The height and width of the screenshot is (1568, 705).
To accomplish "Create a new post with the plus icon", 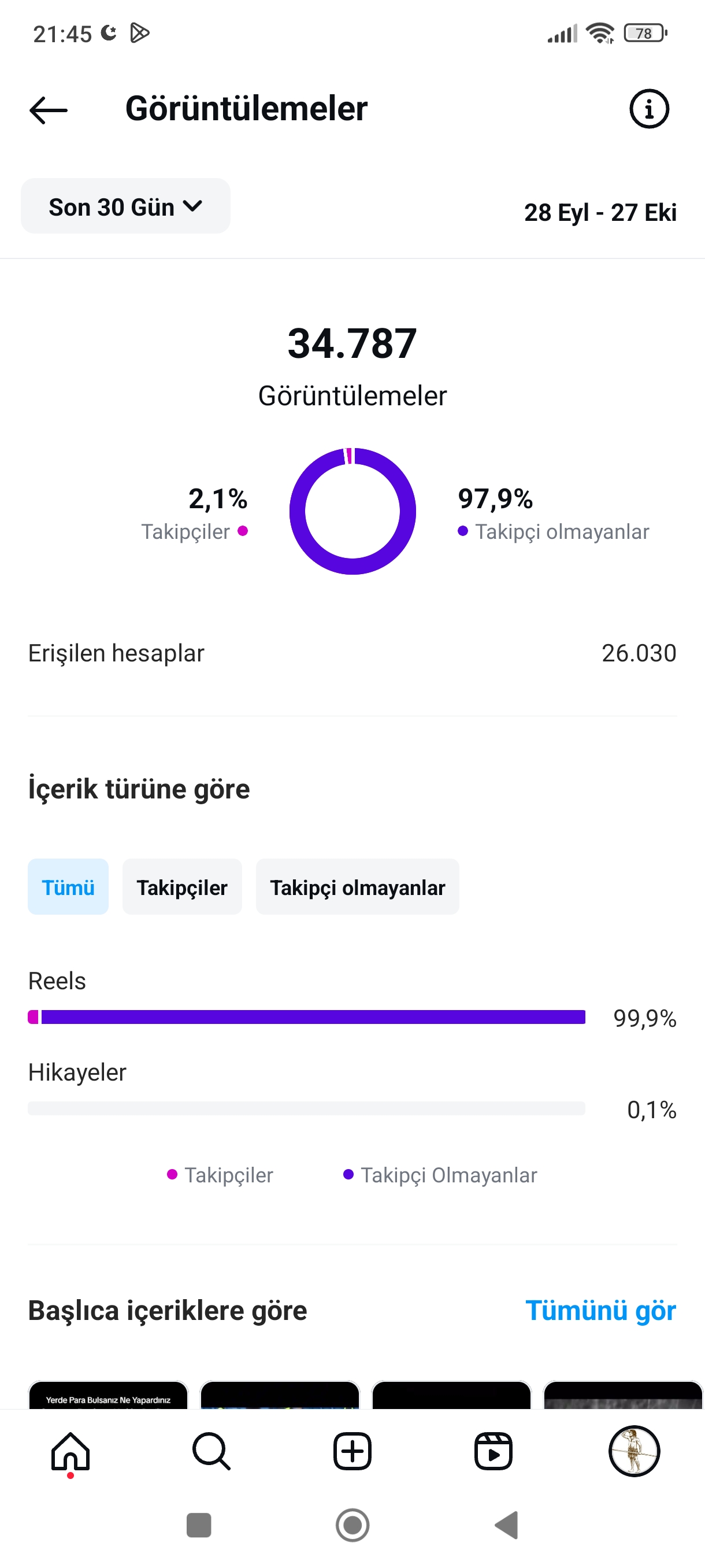I will coord(352,1452).
